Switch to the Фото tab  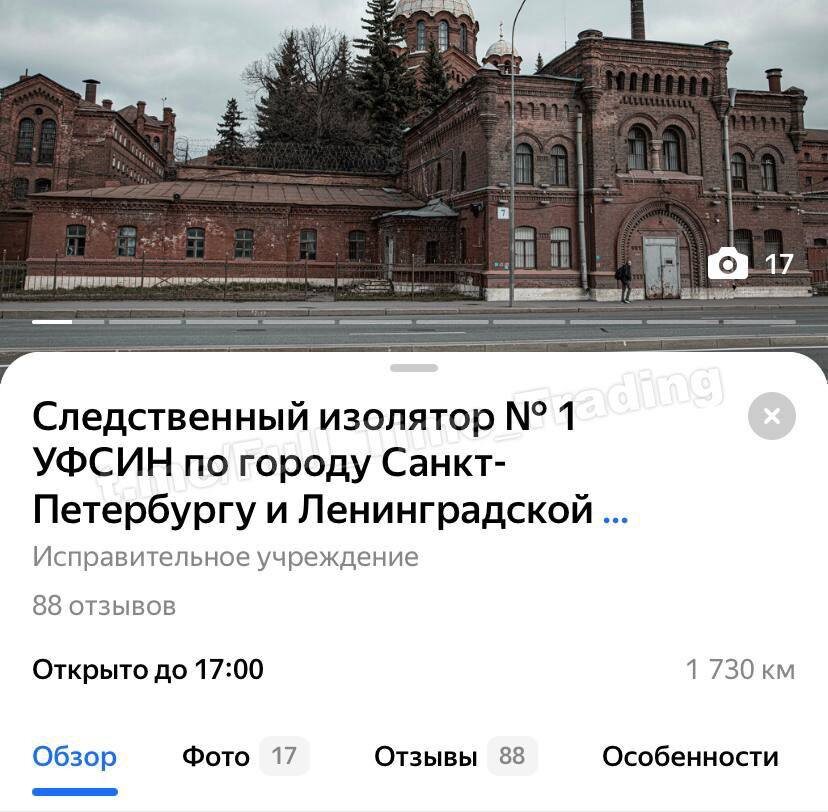[246, 756]
